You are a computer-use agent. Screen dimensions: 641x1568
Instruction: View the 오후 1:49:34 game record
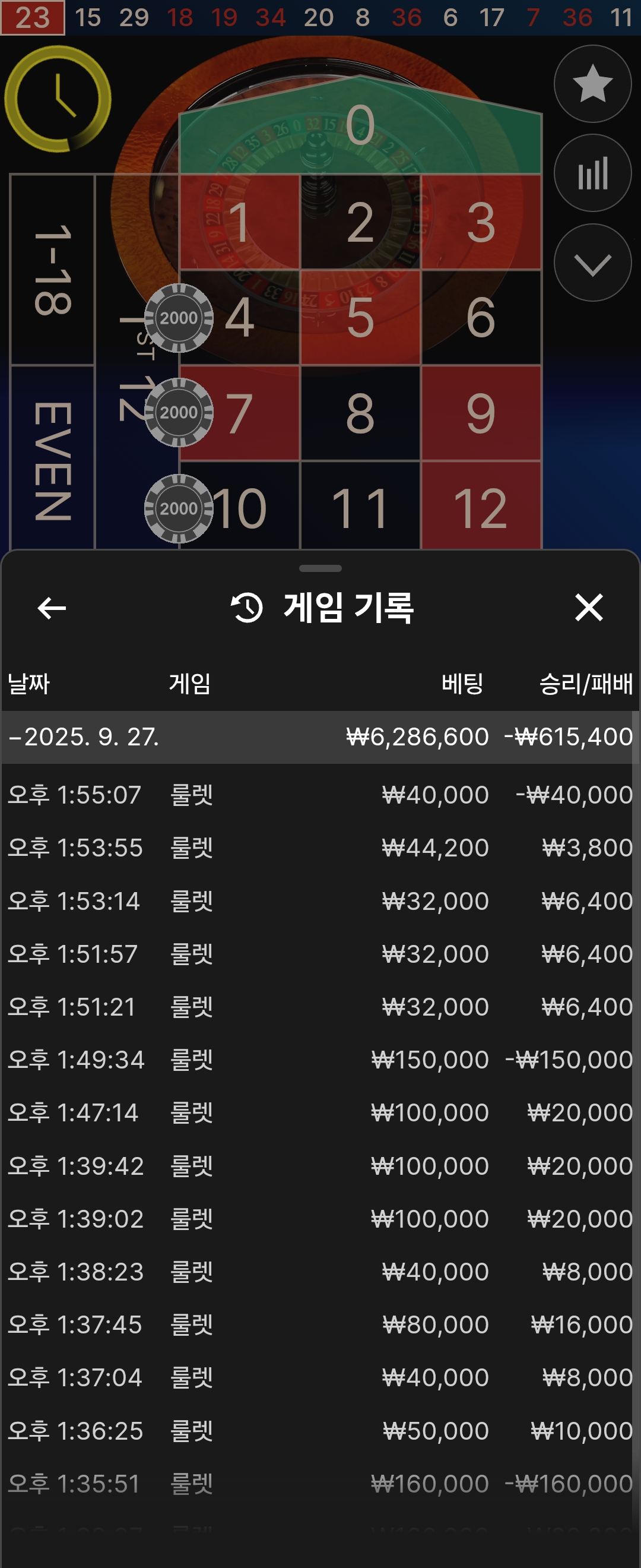[320, 1060]
